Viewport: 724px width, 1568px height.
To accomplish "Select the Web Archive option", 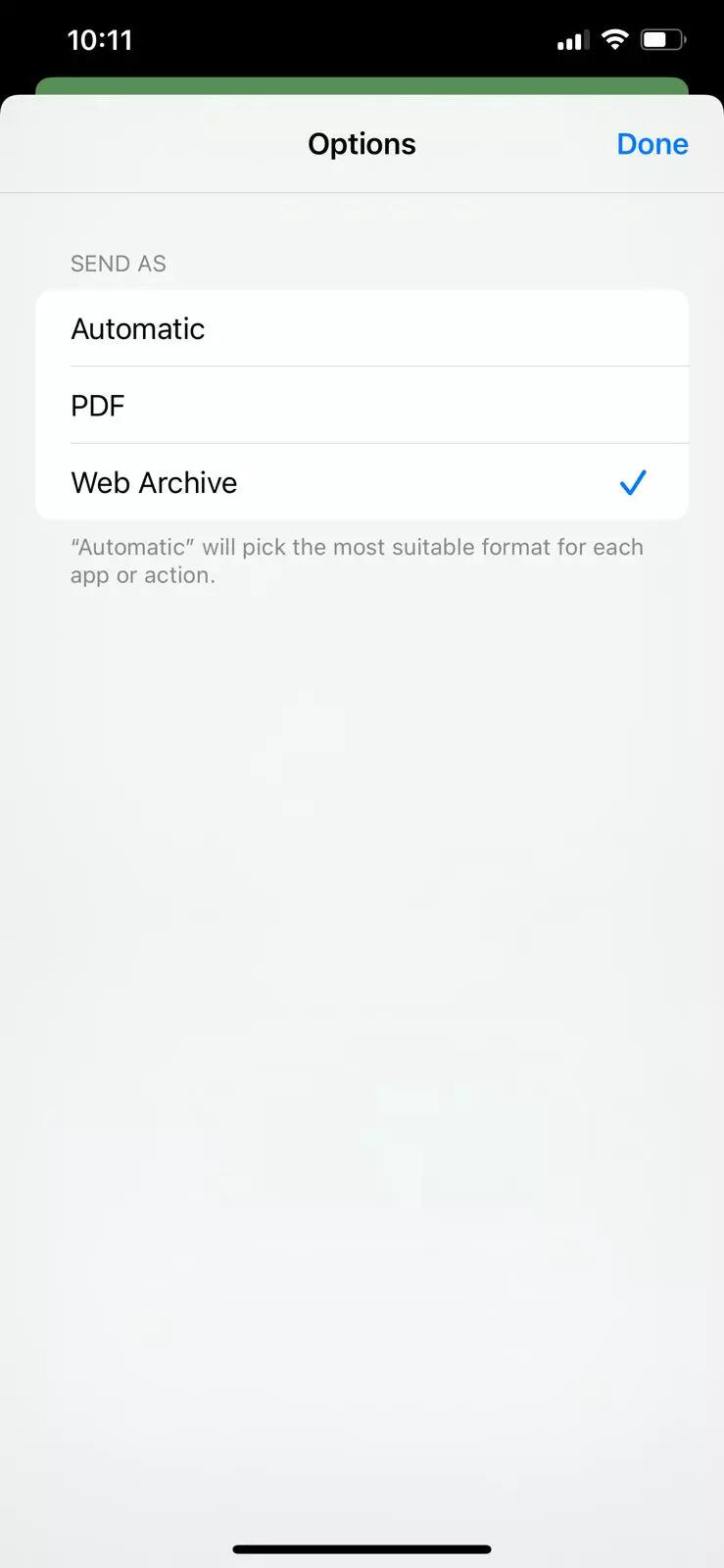I will [x=362, y=482].
